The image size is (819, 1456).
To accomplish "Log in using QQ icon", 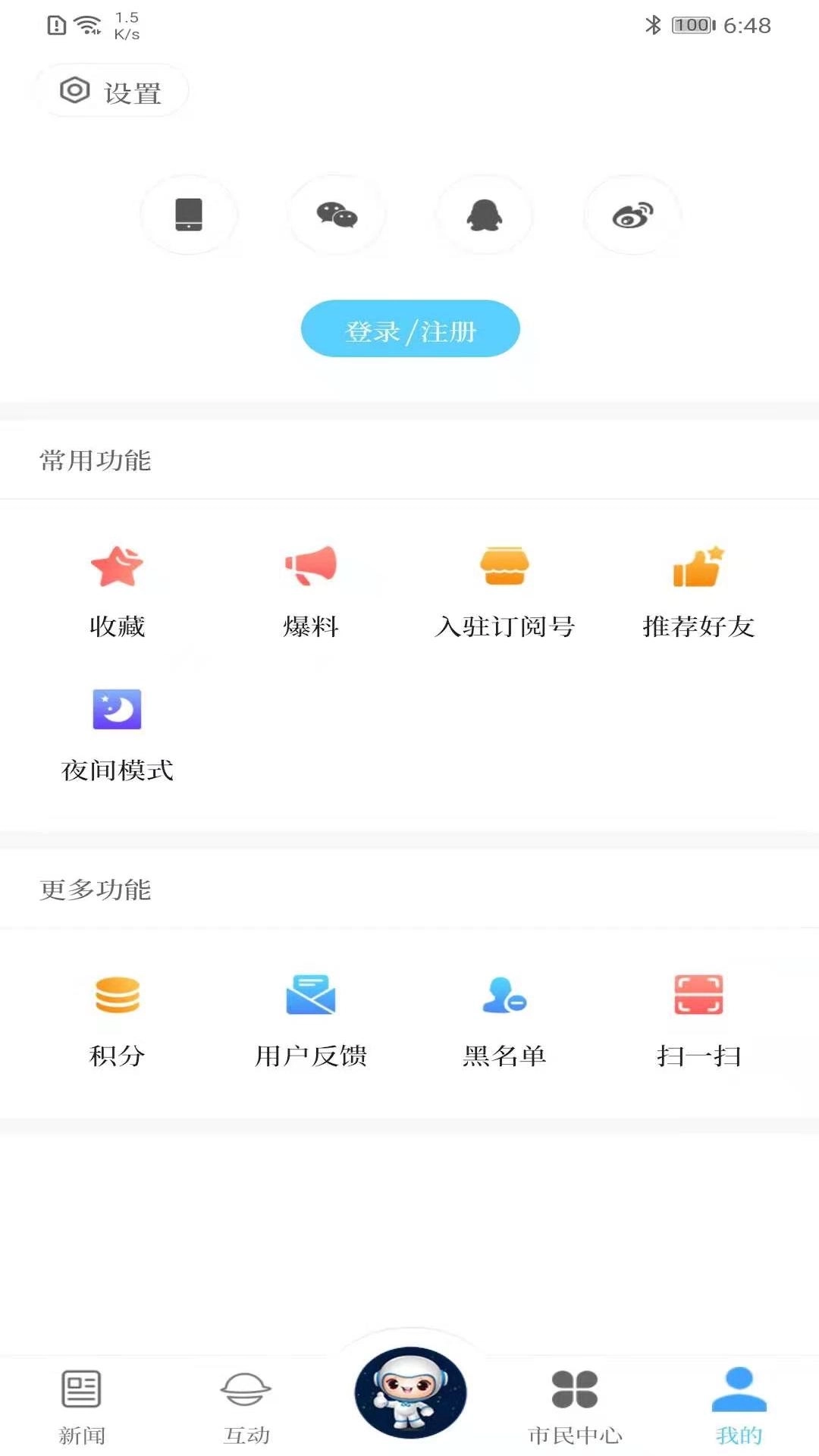I will (484, 216).
